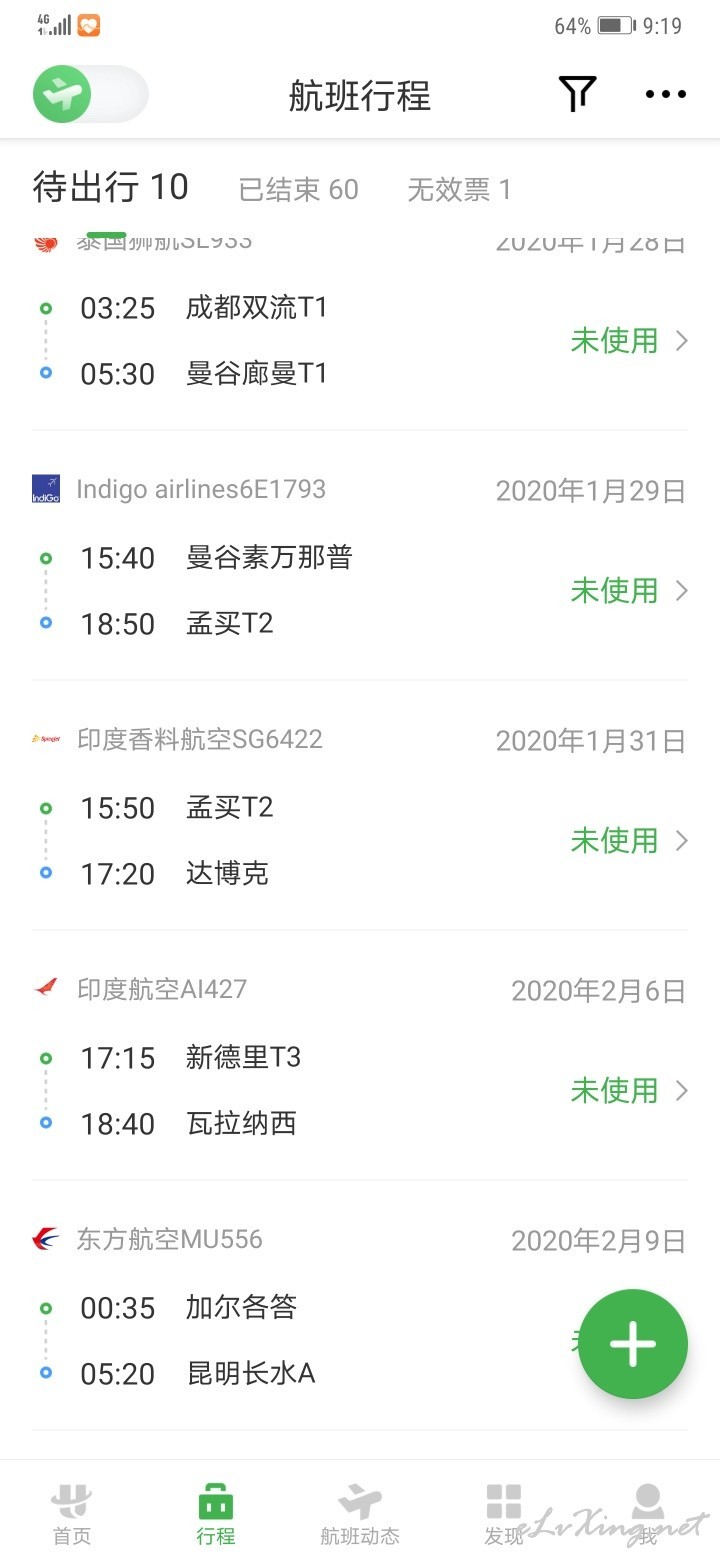Open the 成都双流T1 to 曼谷廊曼T1 flight
The height and width of the screenshot is (1560, 720).
360,335
